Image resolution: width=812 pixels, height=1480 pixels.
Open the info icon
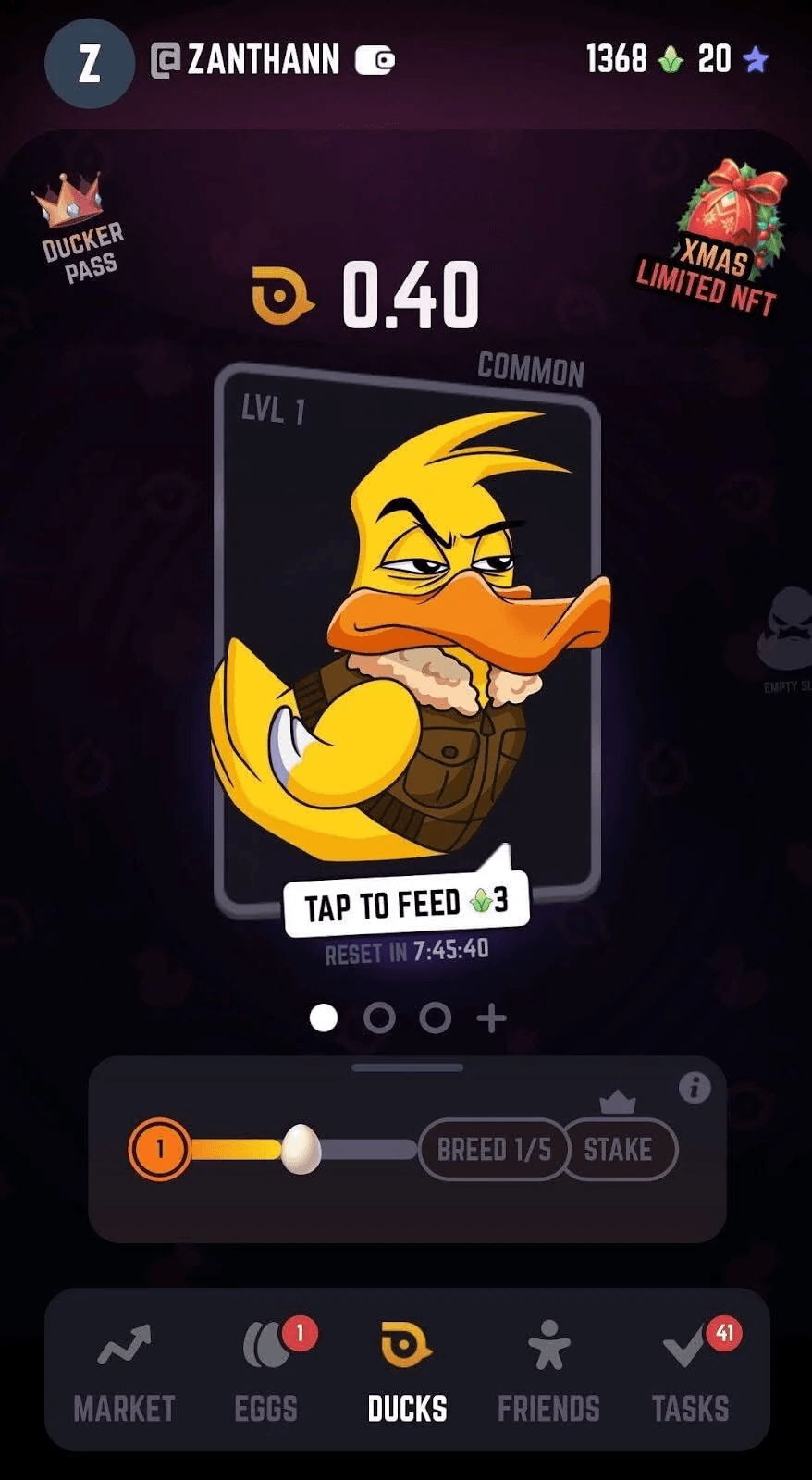[x=695, y=1088]
